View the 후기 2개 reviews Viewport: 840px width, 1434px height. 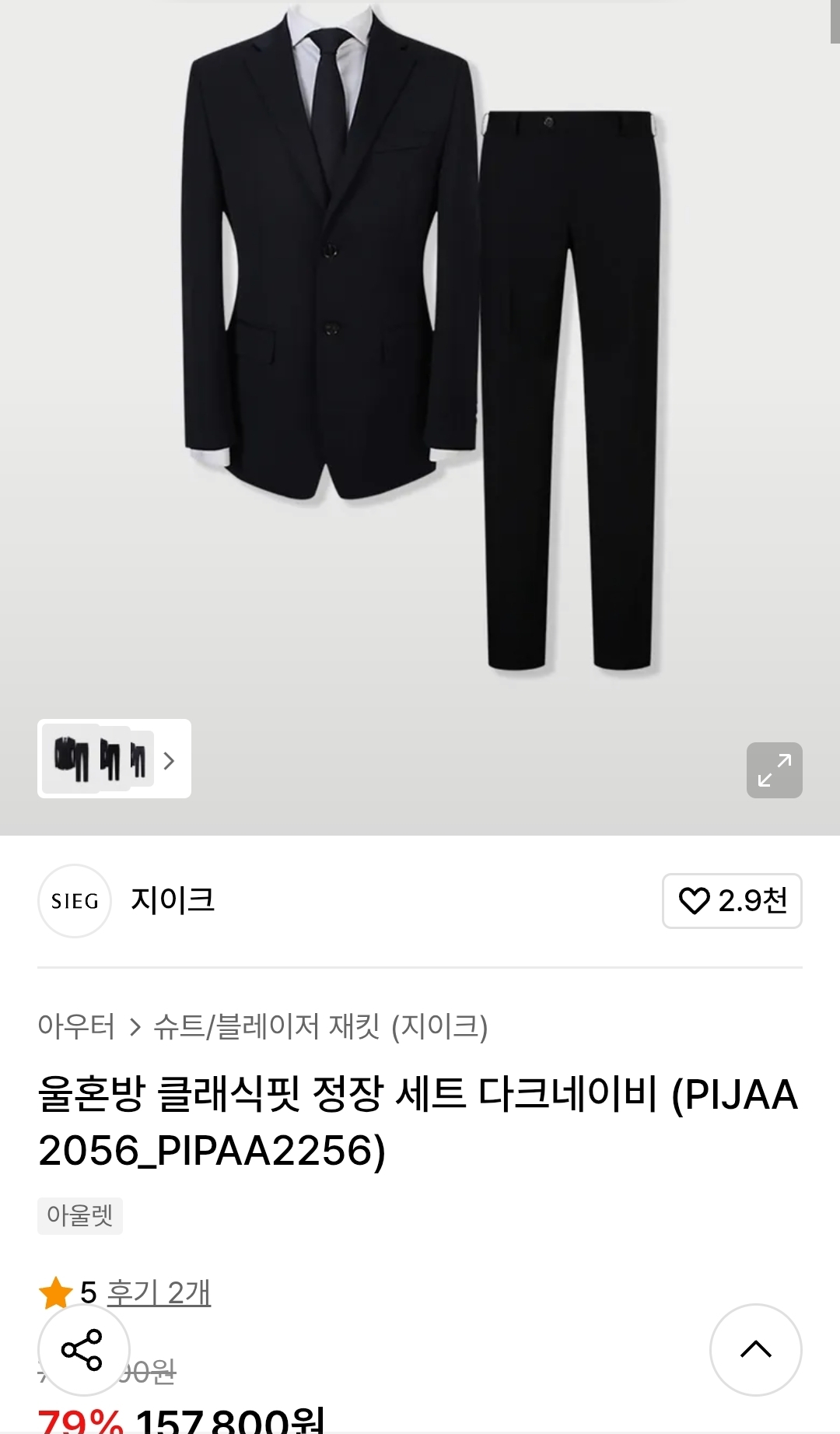(159, 1292)
